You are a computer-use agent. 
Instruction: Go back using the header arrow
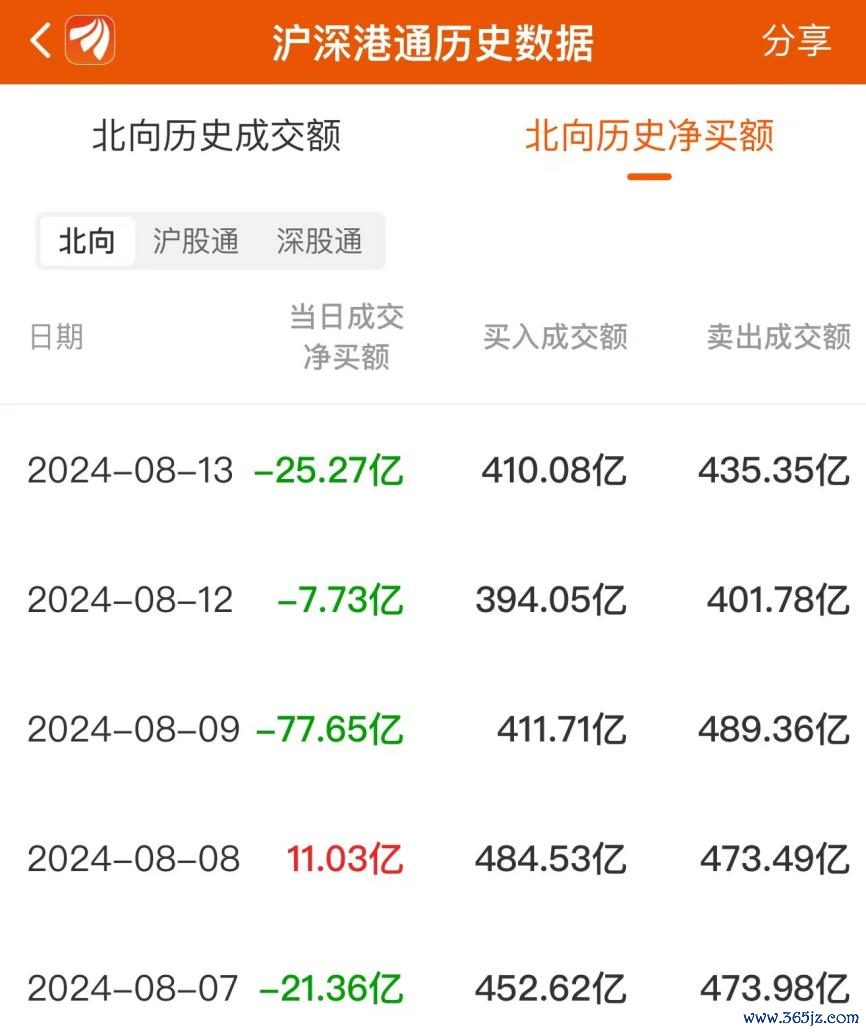(x=41, y=42)
